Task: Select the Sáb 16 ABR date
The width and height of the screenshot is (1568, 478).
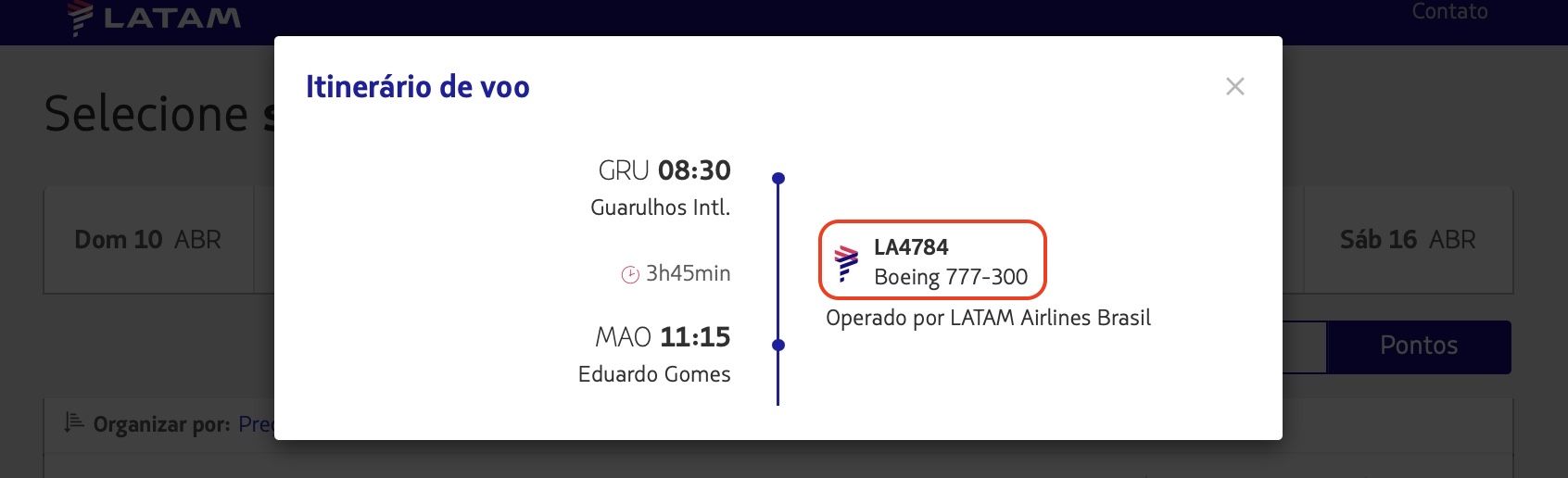Action: (x=1407, y=240)
